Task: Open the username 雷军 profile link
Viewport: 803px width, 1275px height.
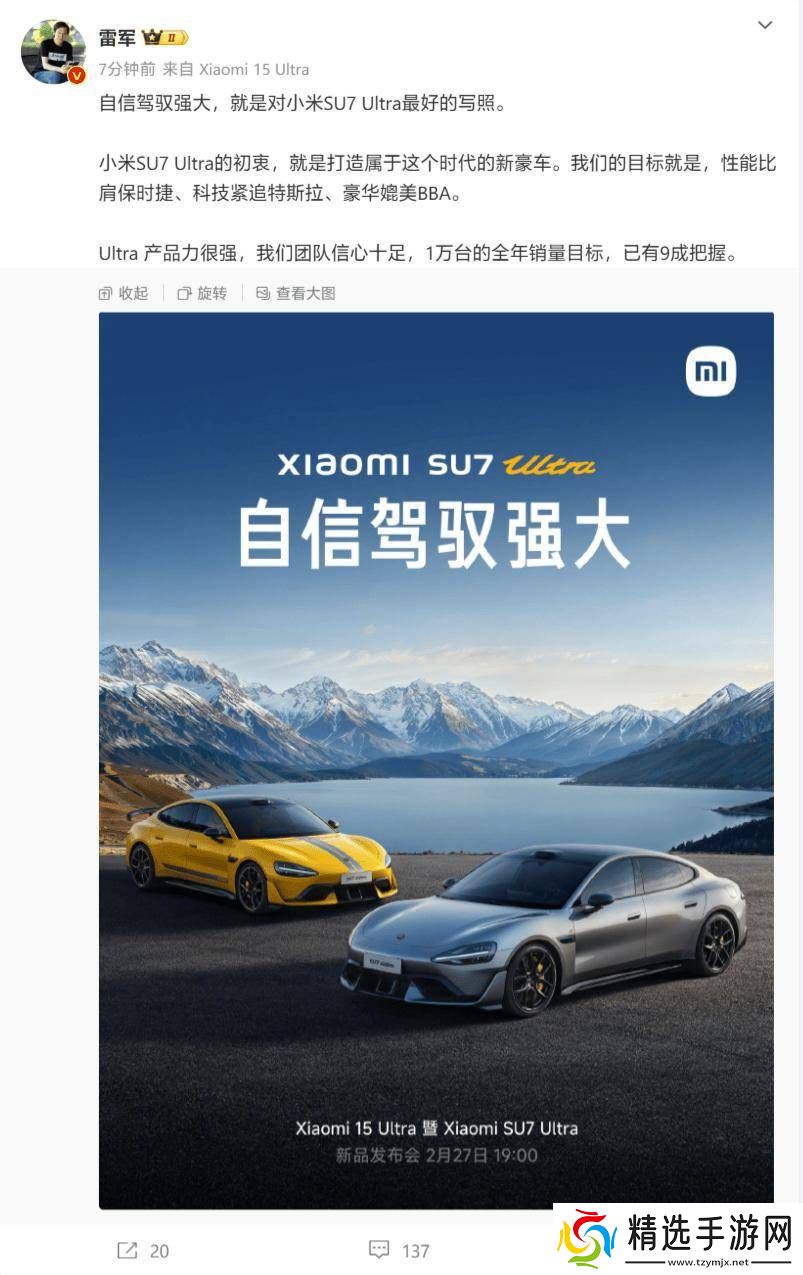Action: pos(119,37)
